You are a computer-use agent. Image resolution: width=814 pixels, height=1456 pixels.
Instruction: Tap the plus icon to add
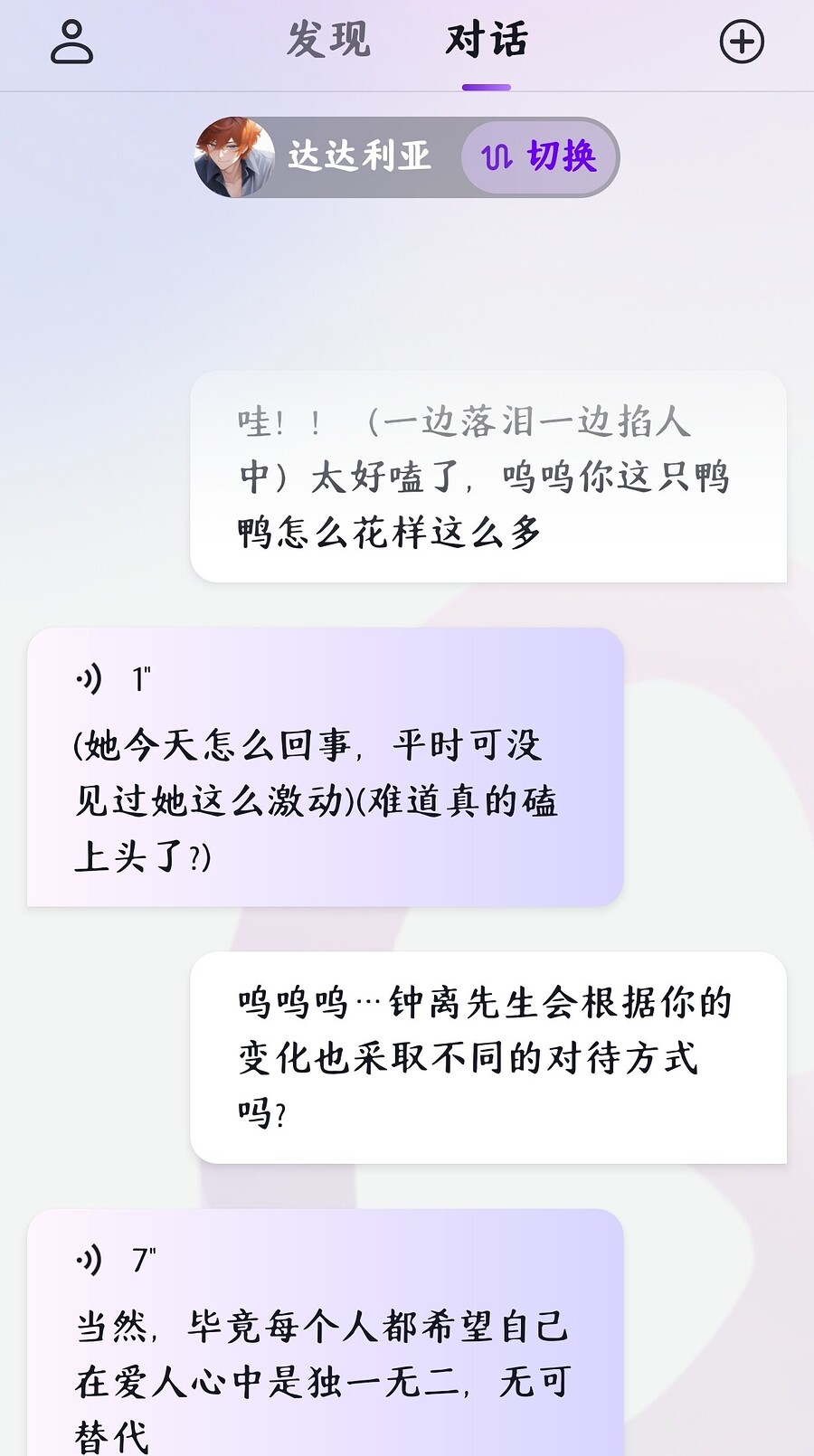tap(742, 43)
